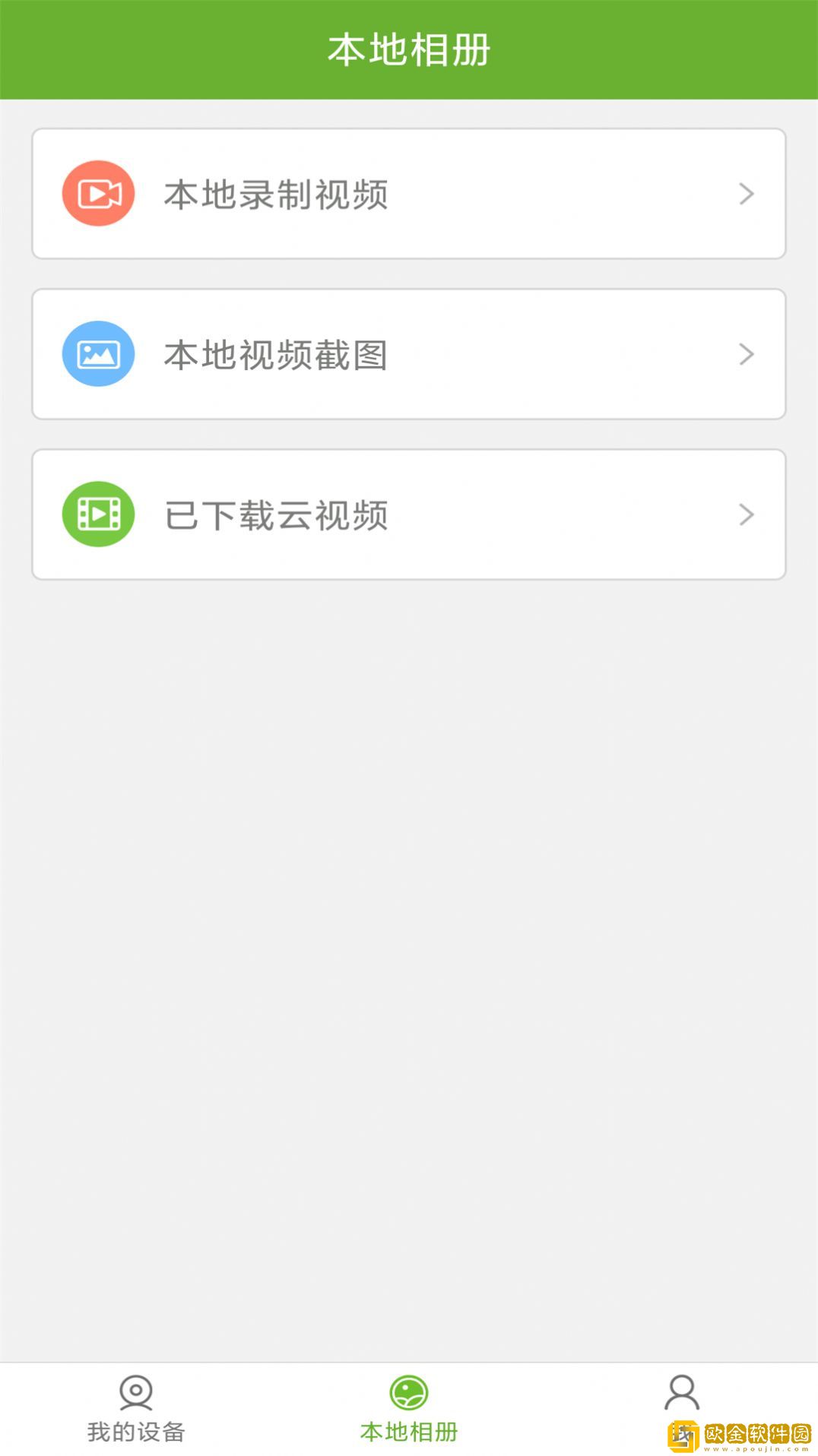
Task: Open 本地视频截图 using its right arrow
Action: [x=746, y=353]
